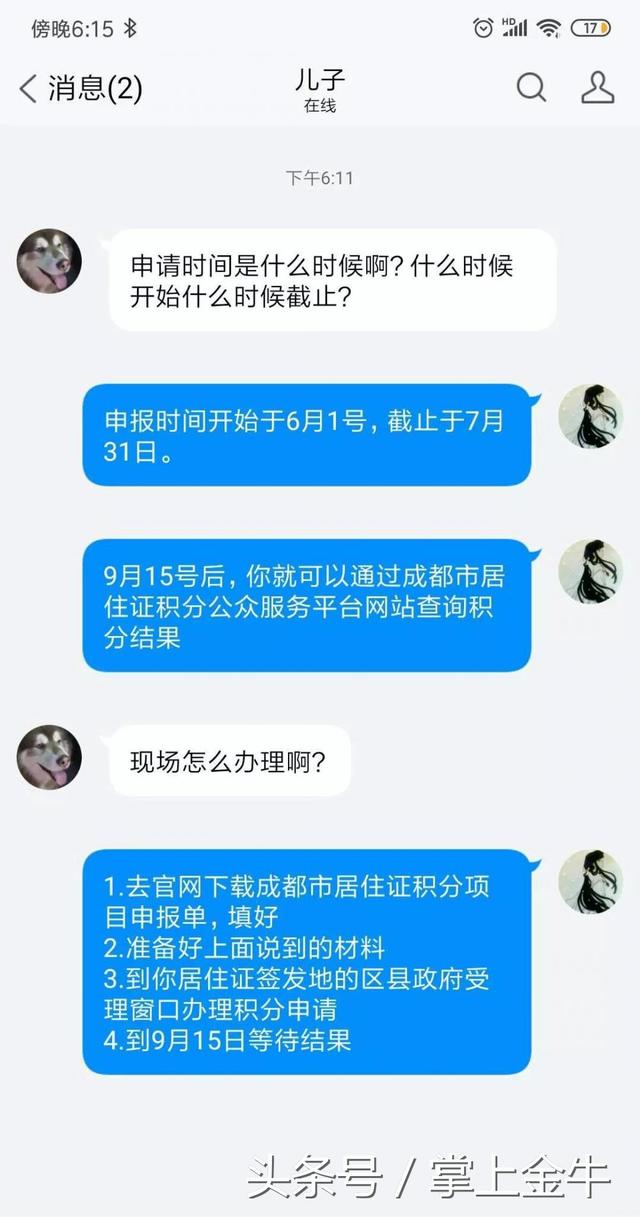Open the contact profile icon for 儿子

pyautogui.click(x=597, y=88)
